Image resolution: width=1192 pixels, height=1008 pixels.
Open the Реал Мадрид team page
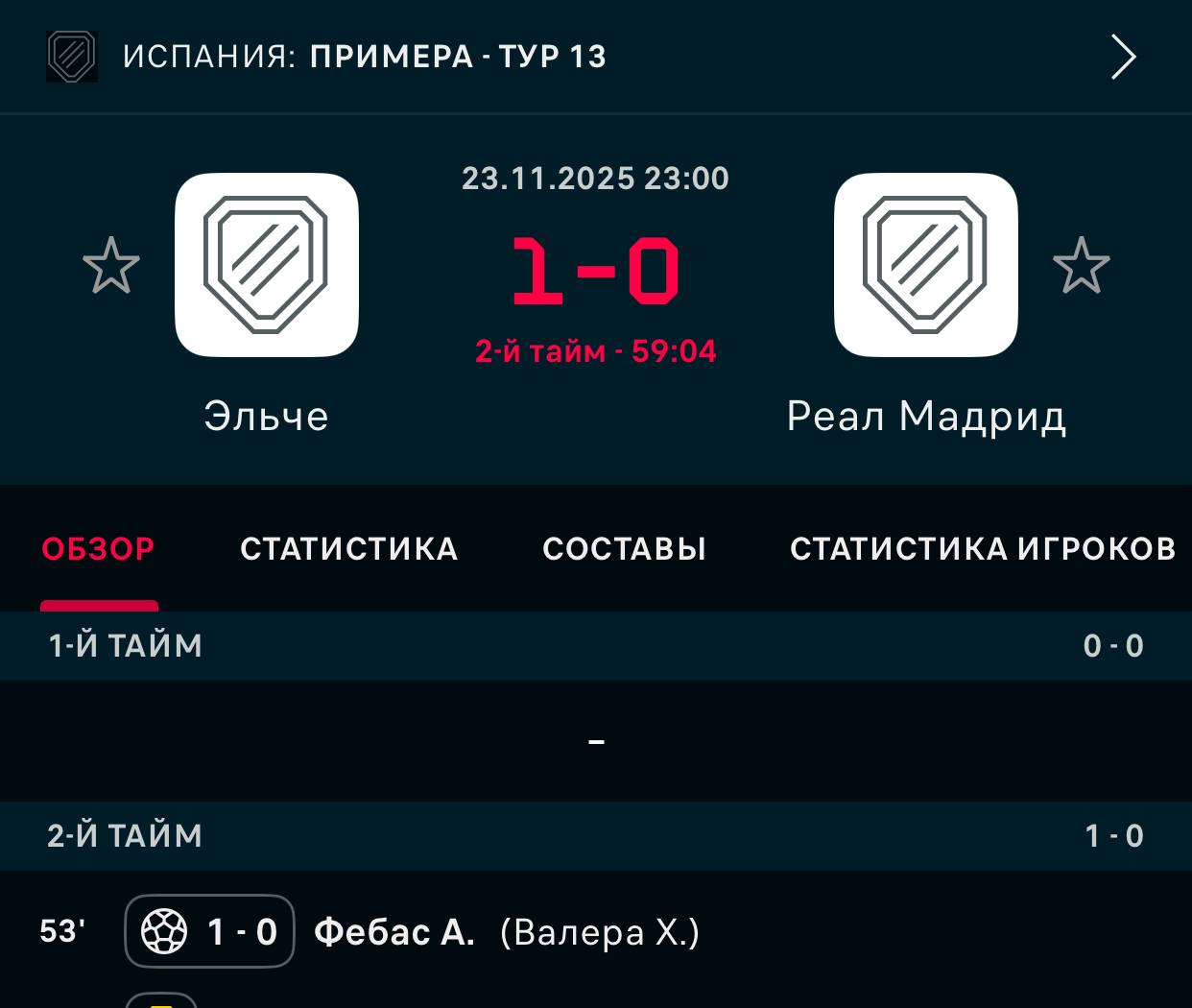925,266
